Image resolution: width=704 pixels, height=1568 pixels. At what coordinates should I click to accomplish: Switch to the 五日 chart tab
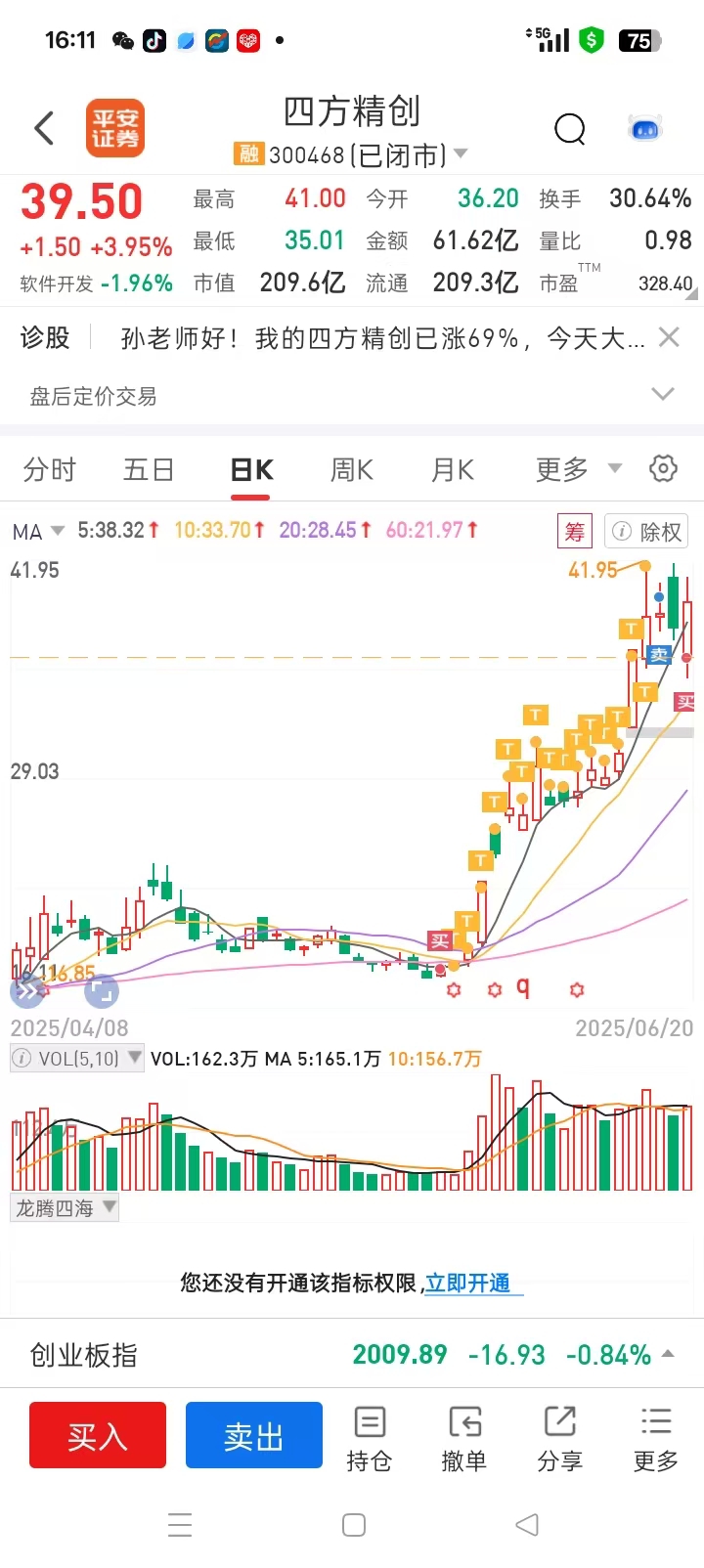click(x=149, y=470)
